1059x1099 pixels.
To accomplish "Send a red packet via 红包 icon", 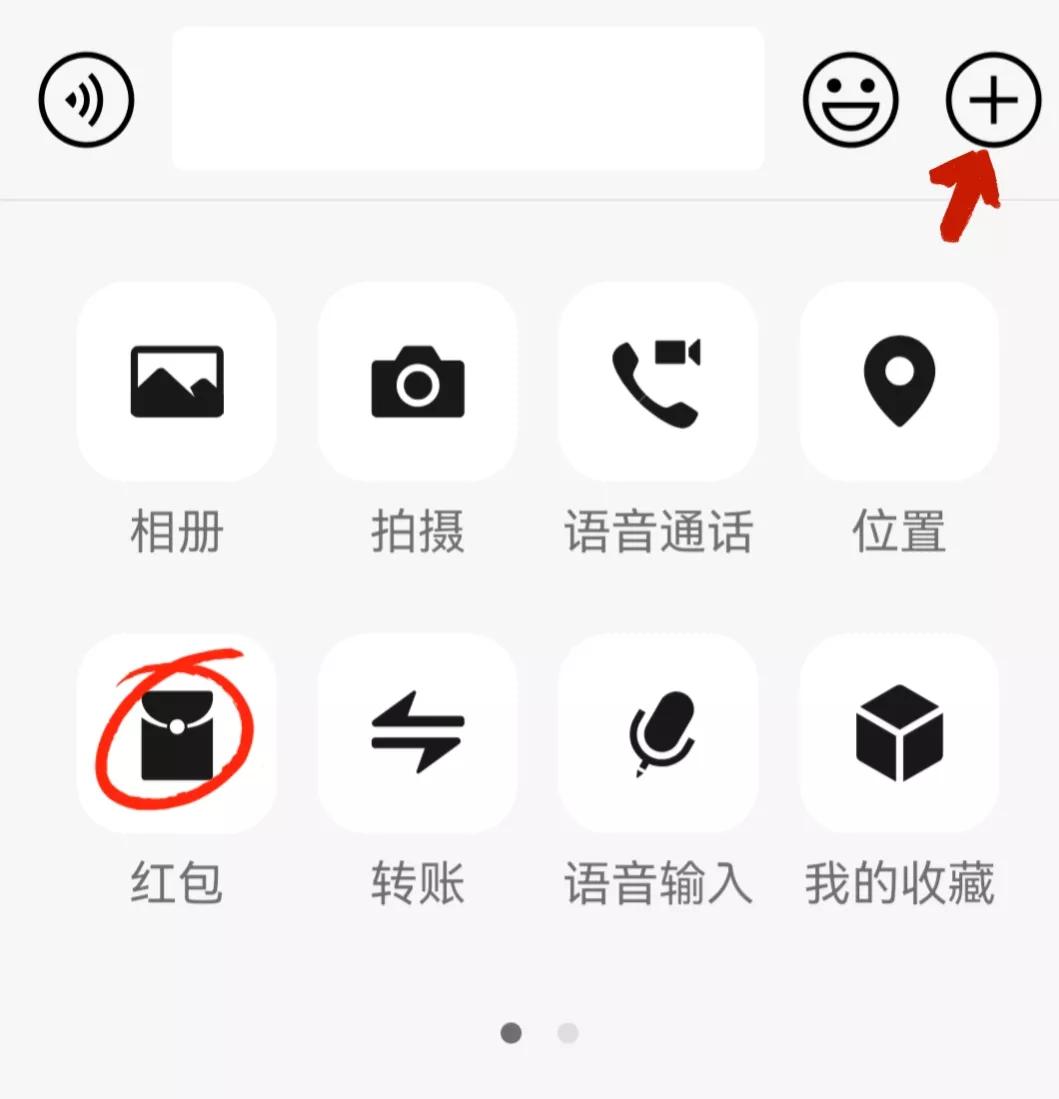I will (176, 733).
